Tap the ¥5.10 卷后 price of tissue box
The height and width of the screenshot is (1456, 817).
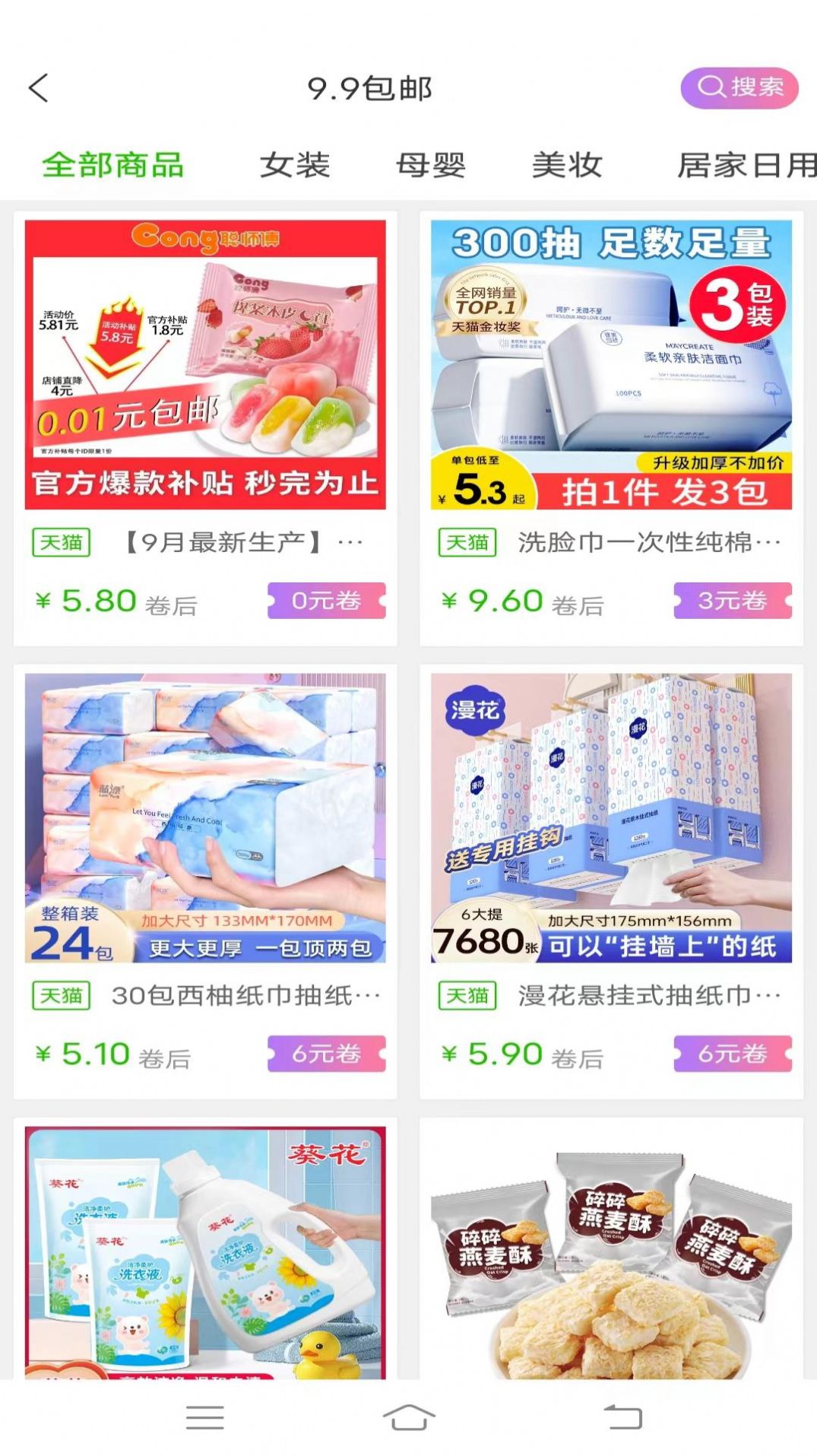(118, 1053)
